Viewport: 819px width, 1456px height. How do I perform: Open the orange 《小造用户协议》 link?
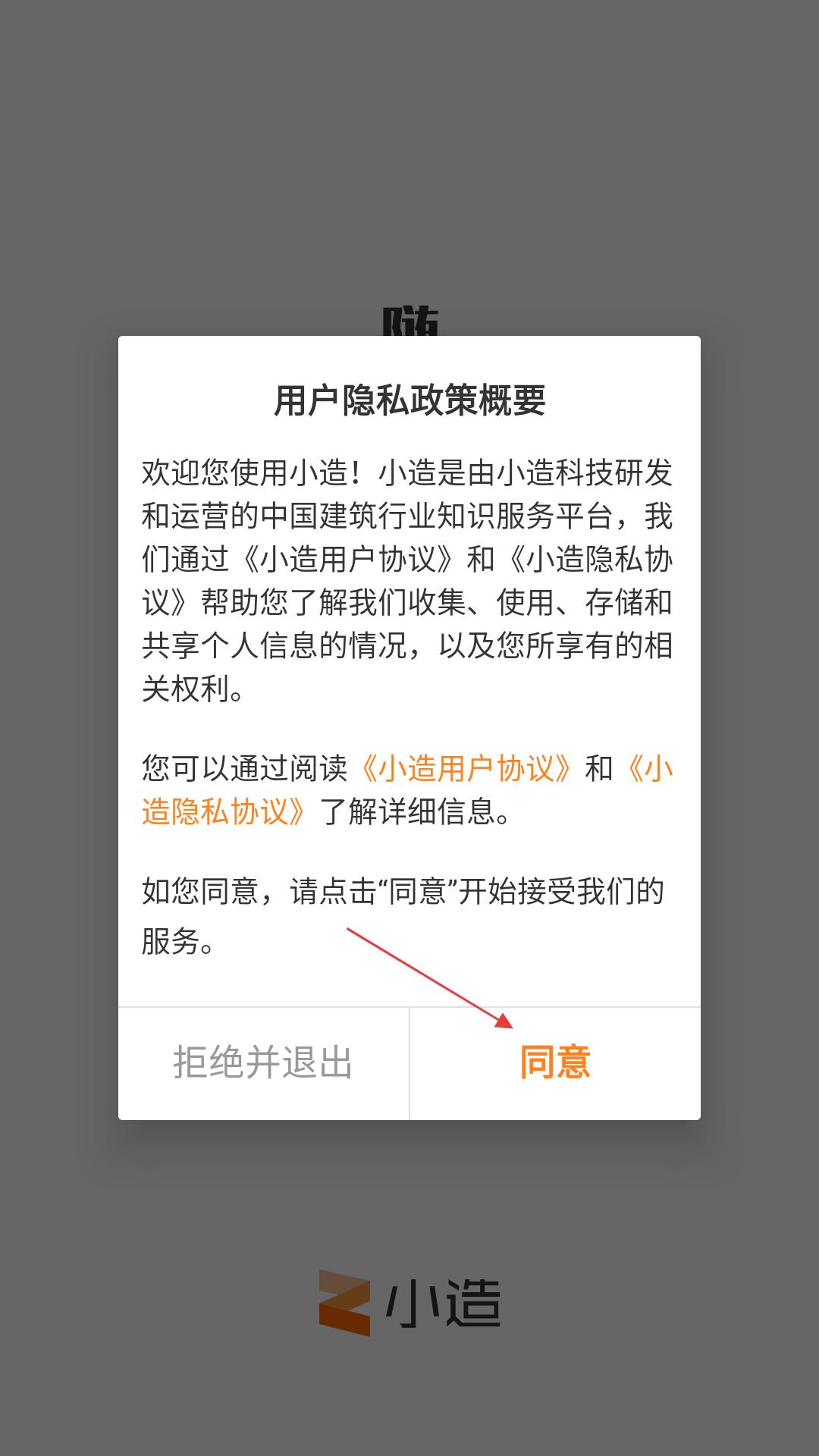466,768
